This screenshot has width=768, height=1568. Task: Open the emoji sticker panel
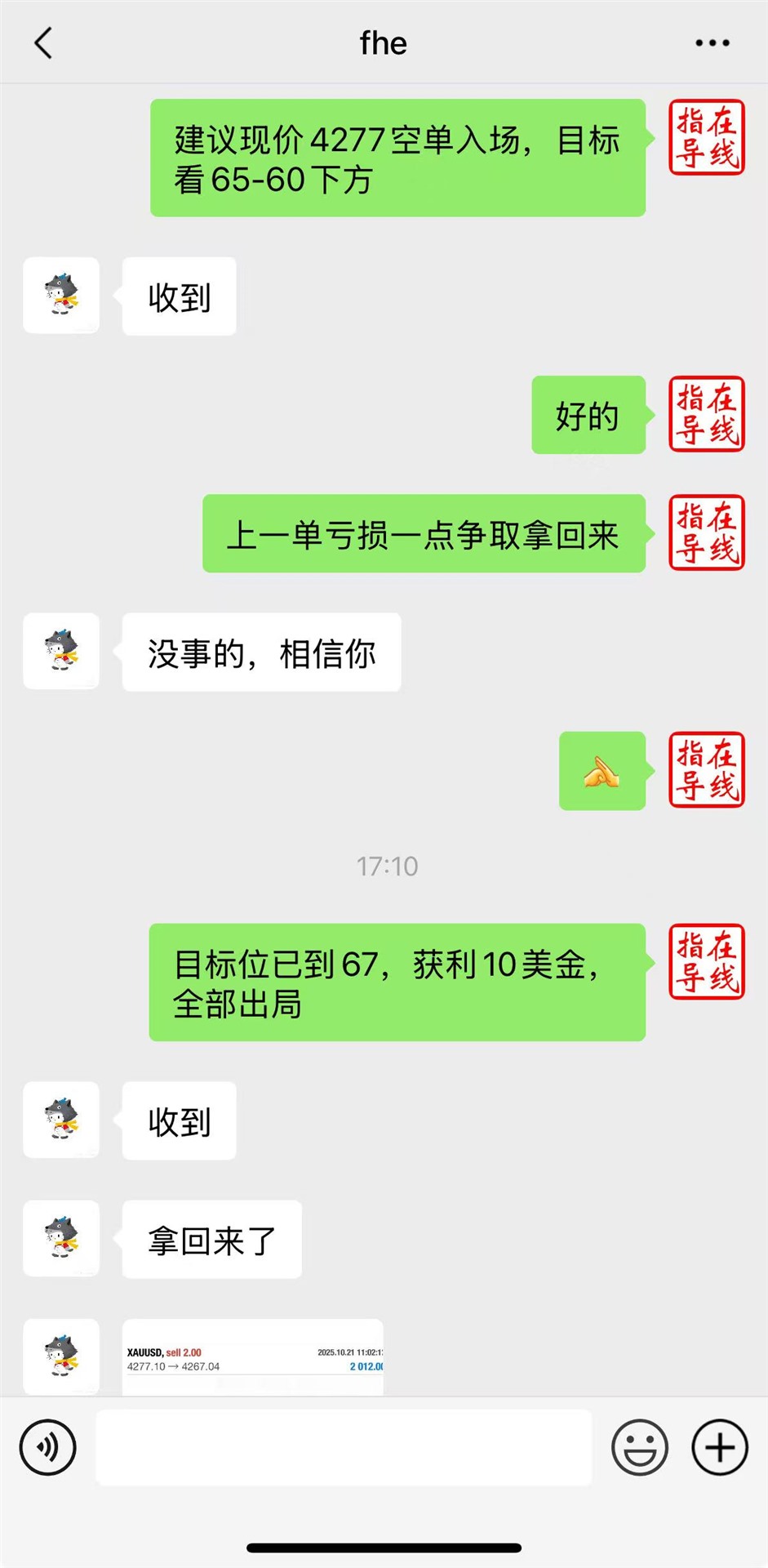(x=640, y=1448)
